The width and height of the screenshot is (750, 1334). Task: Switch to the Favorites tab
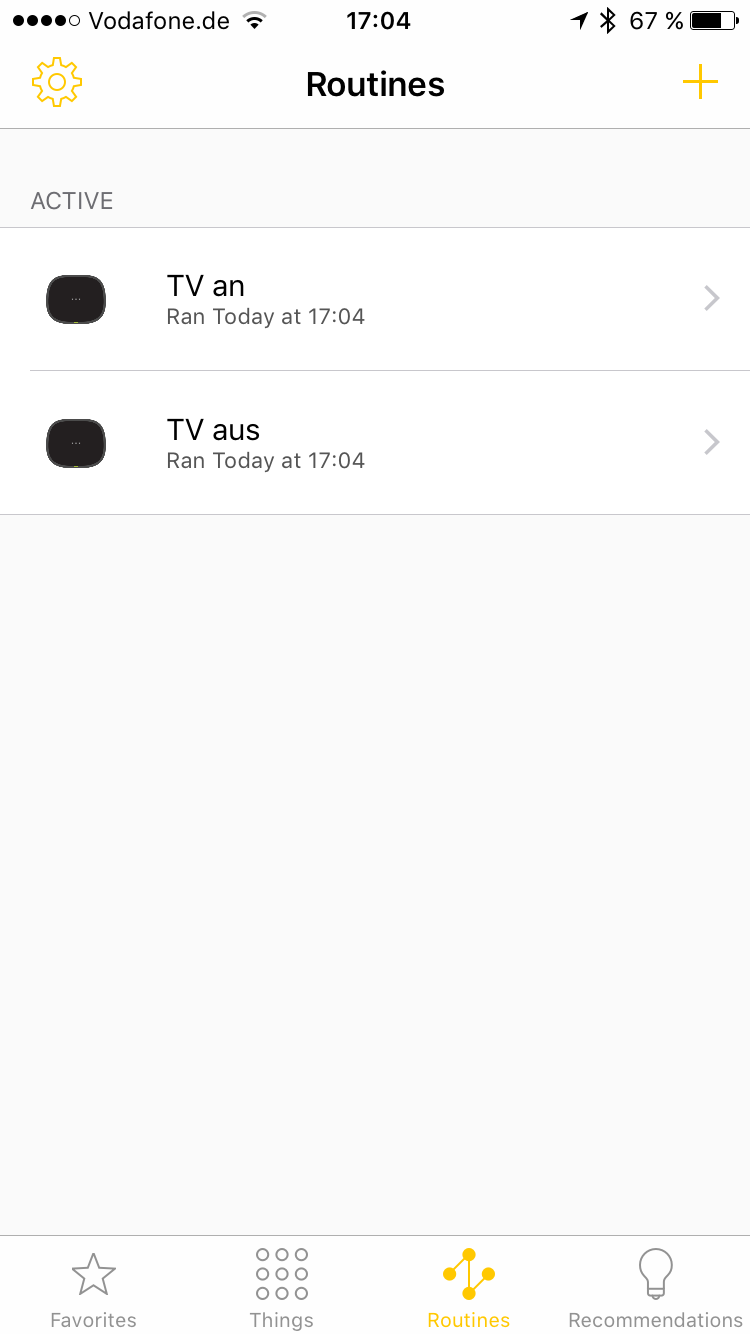94,1288
